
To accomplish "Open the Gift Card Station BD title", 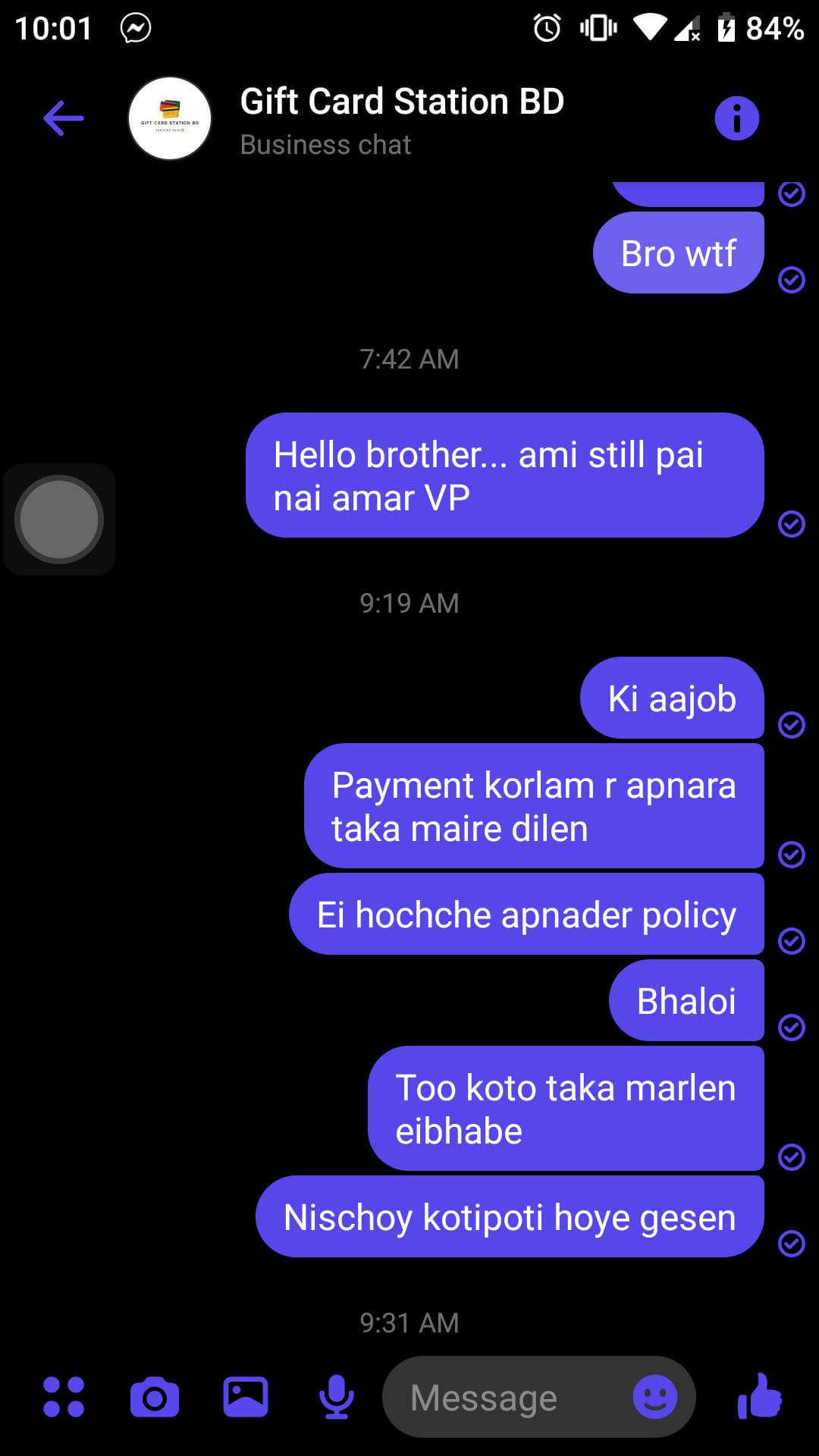I will coord(402,102).
